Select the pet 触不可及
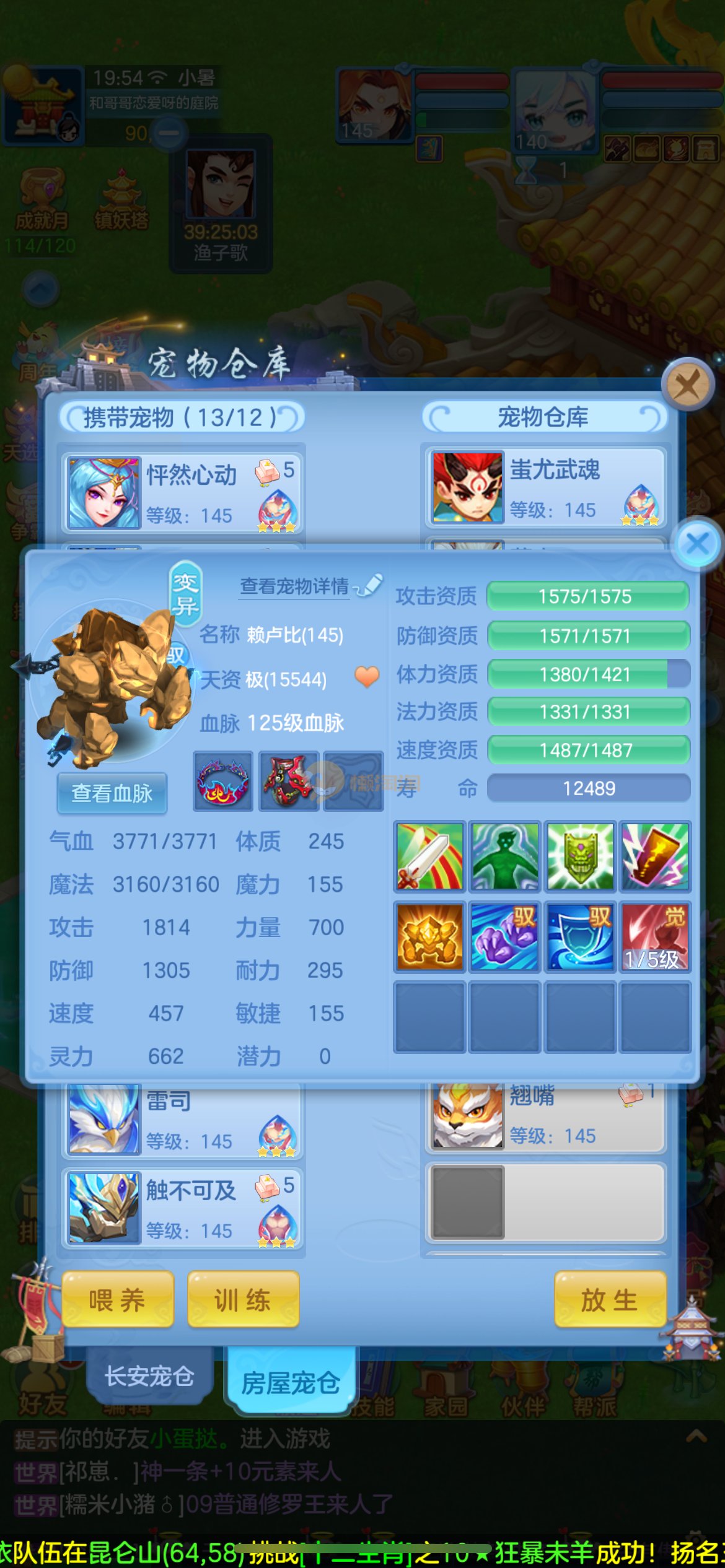This screenshot has width=725, height=1568. (x=182, y=1207)
